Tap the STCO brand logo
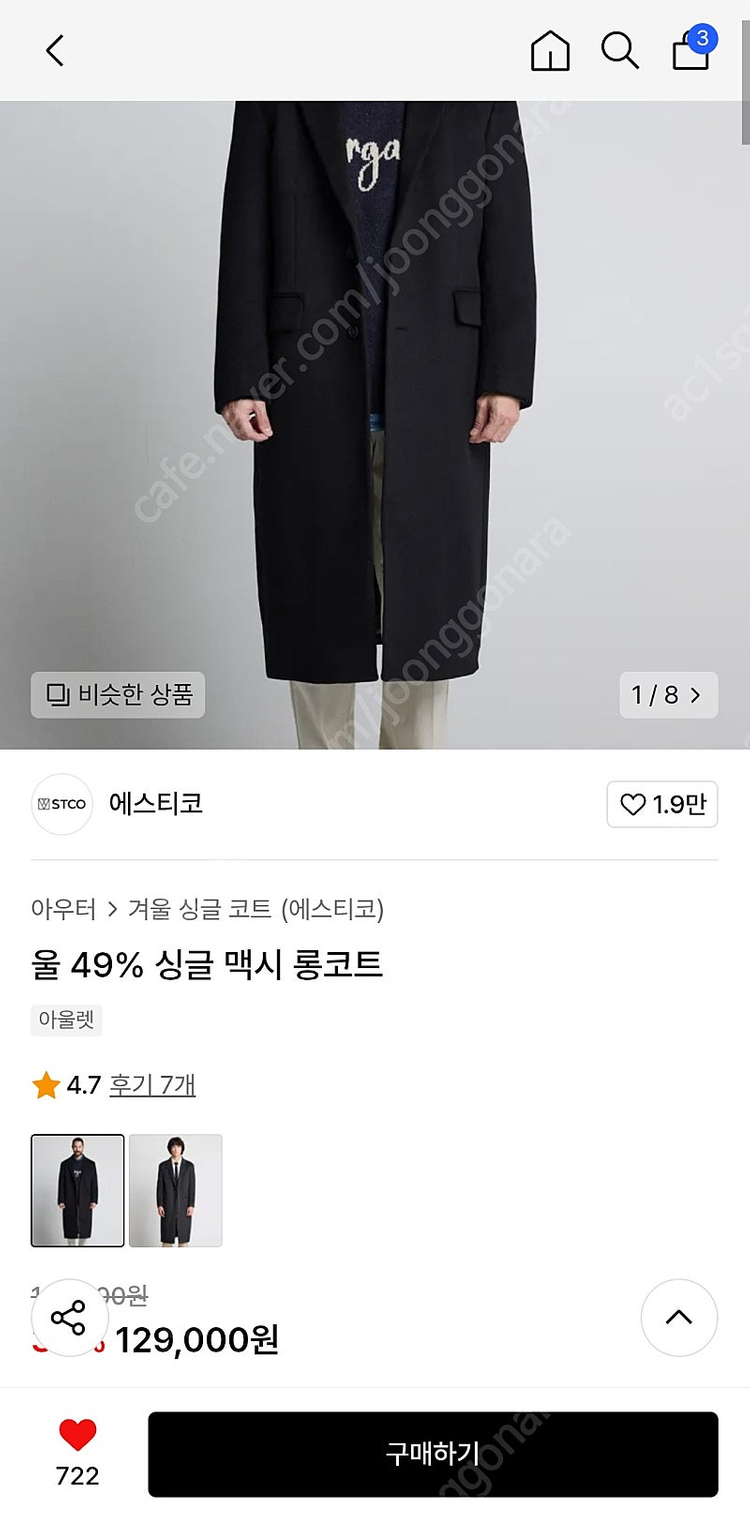 [x=61, y=804]
